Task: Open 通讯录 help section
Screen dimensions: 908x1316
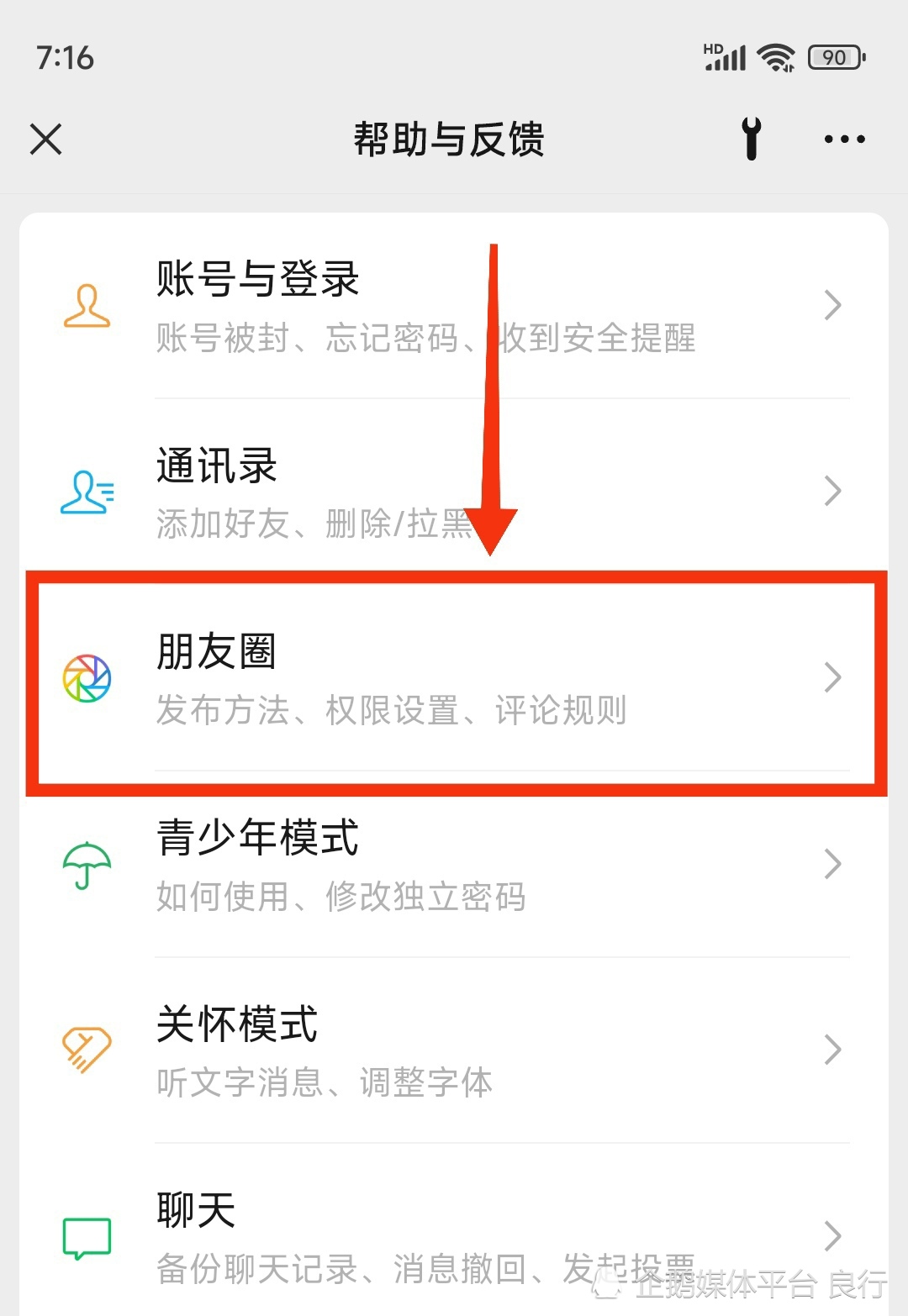Action: [x=454, y=492]
